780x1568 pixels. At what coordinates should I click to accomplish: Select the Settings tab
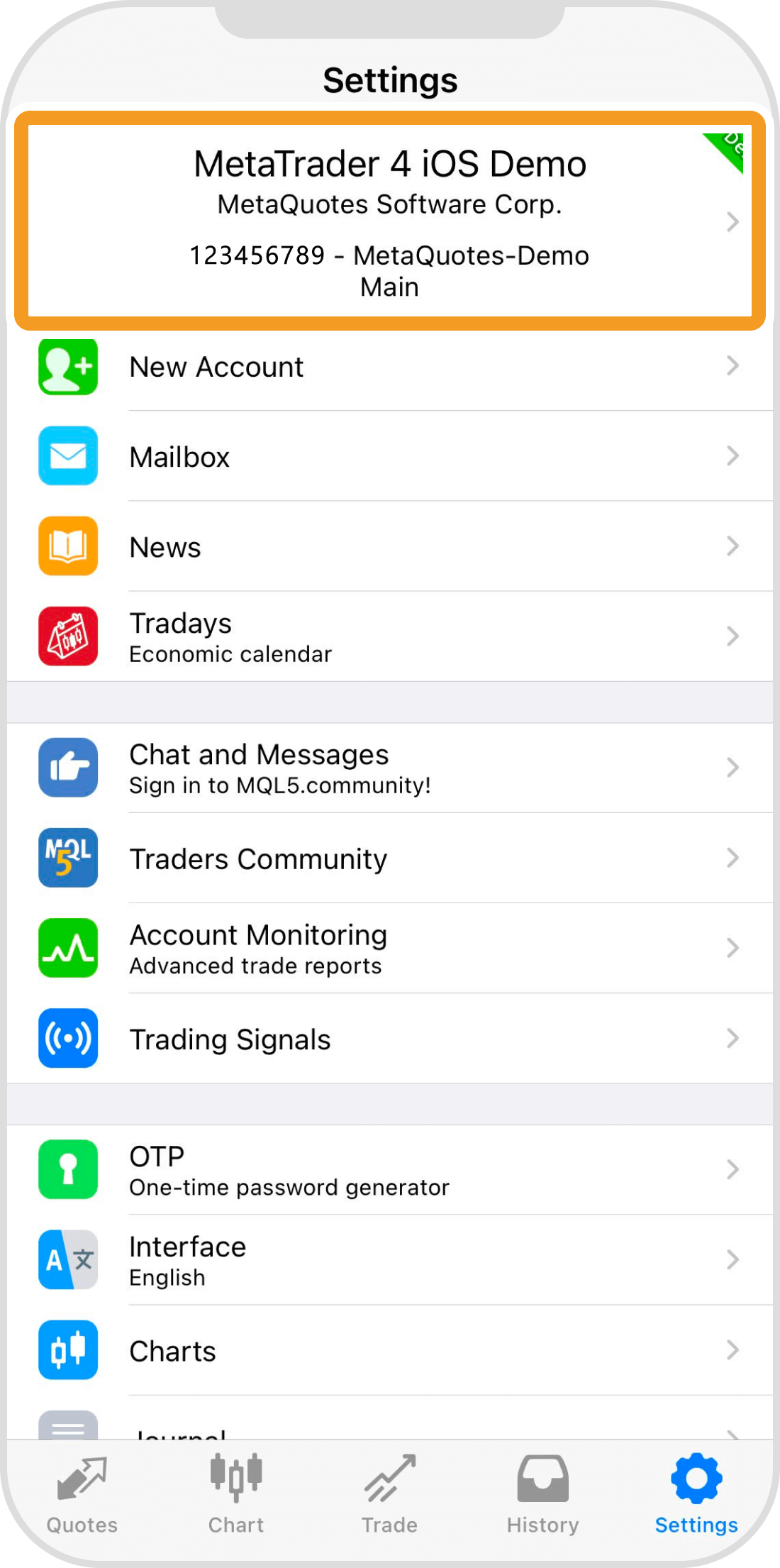click(696, 1494)
